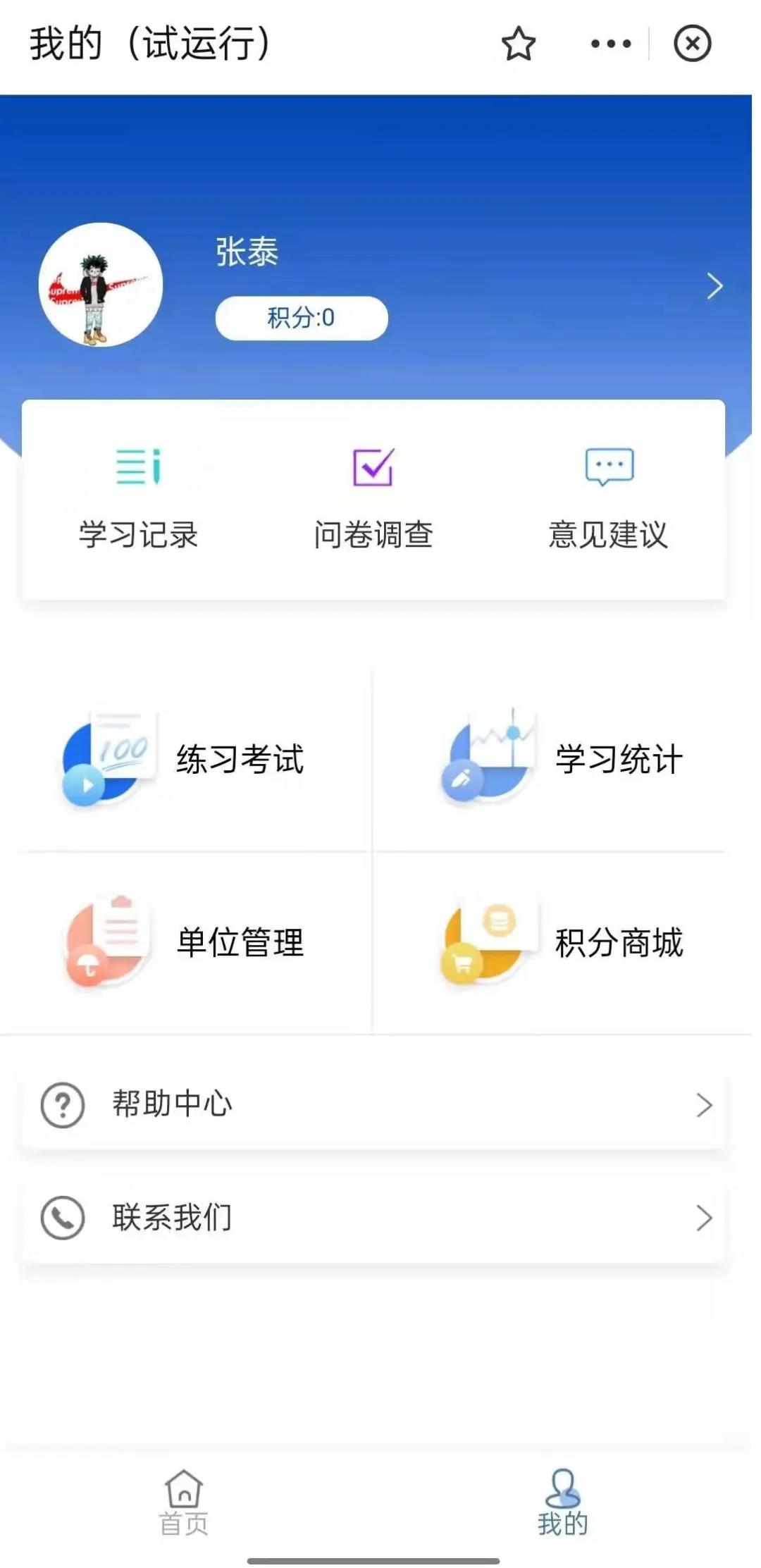
Task: Open 单位管理 unit management
Action: 187,942
